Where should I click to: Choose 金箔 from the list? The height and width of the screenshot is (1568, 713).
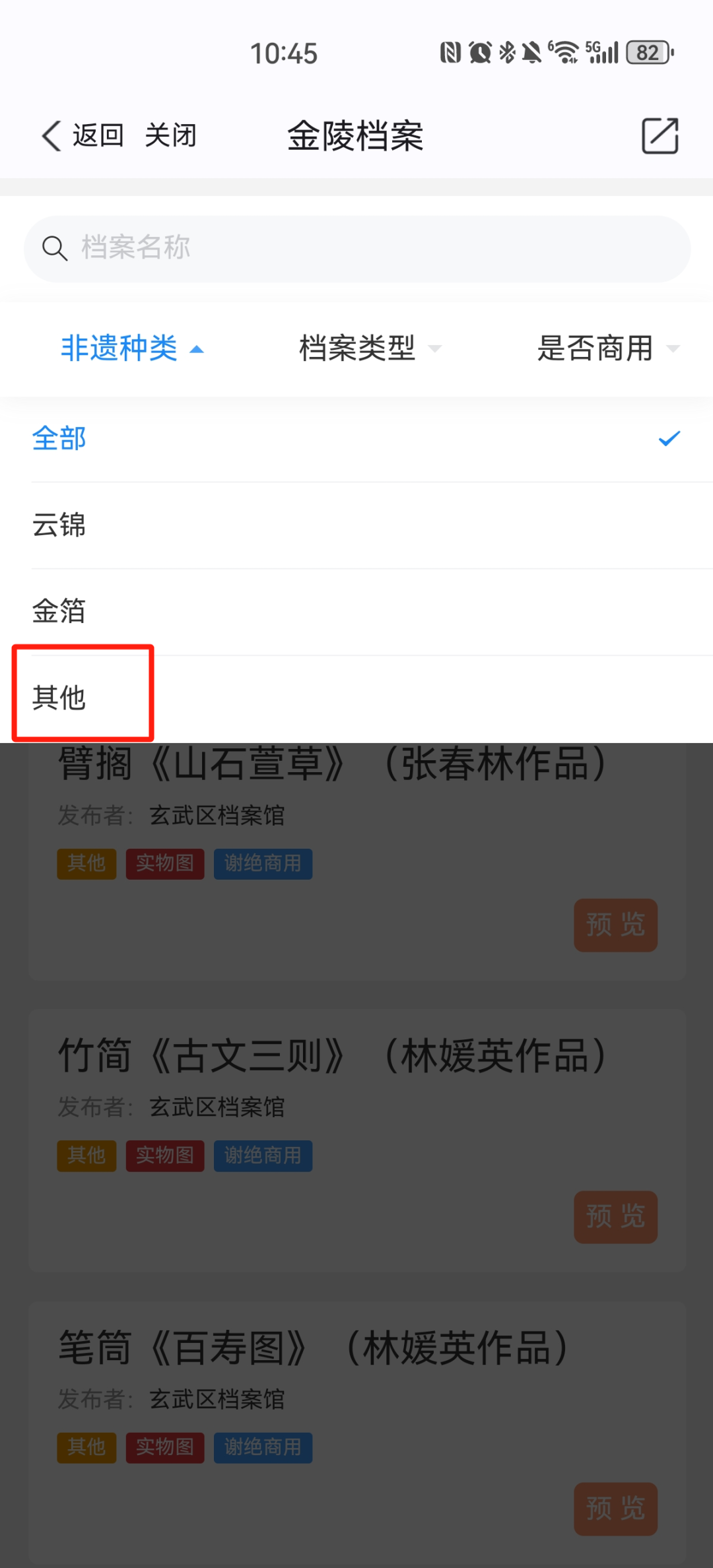coord(356,612)
